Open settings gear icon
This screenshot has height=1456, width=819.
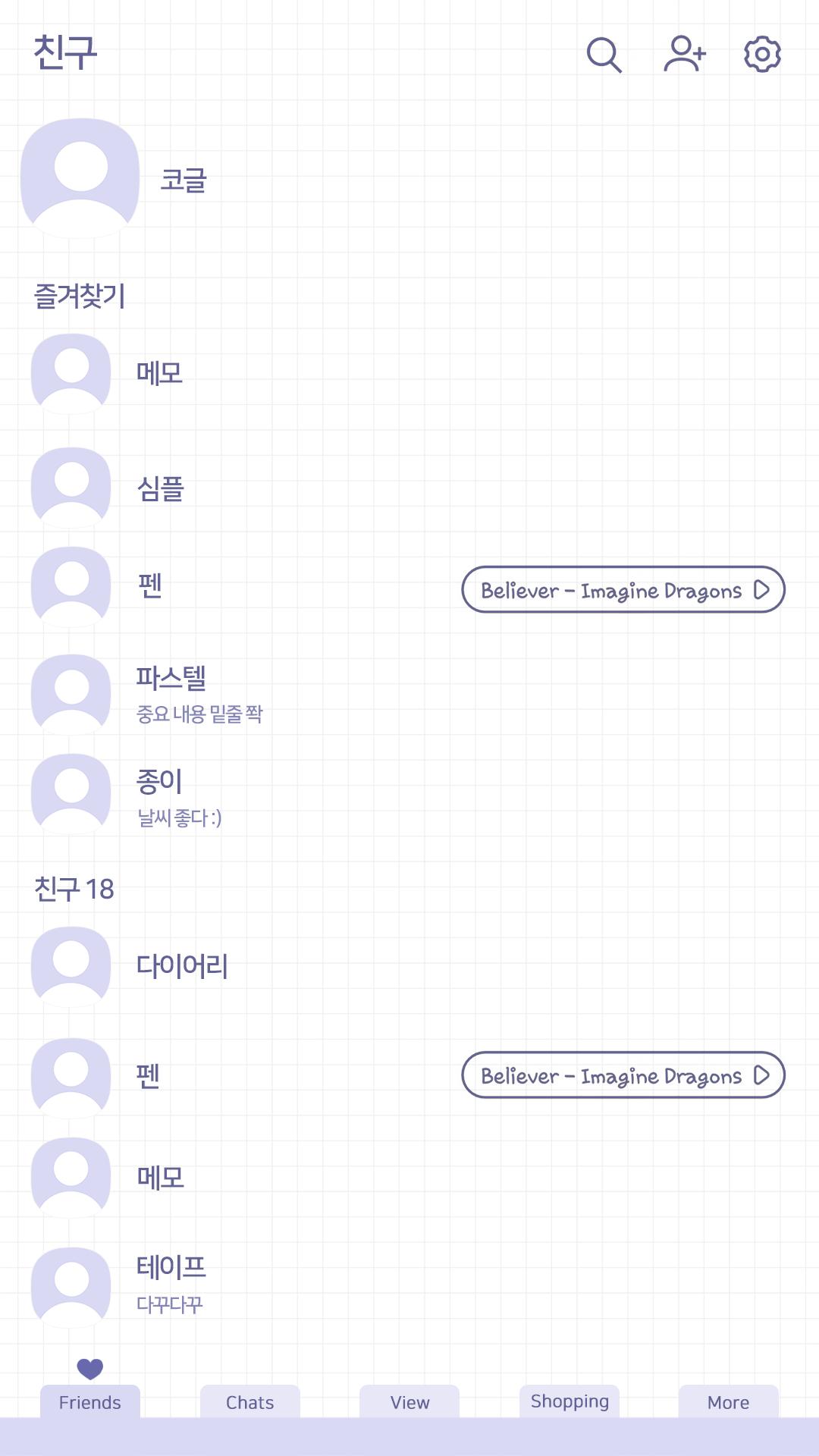[x=762, y=54]
